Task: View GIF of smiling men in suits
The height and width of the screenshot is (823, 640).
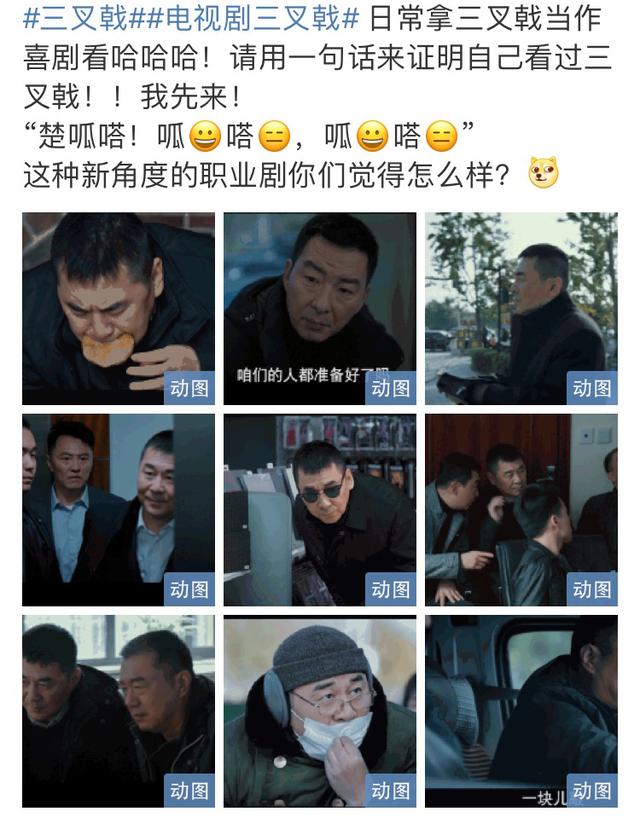Action: (118, 510)
